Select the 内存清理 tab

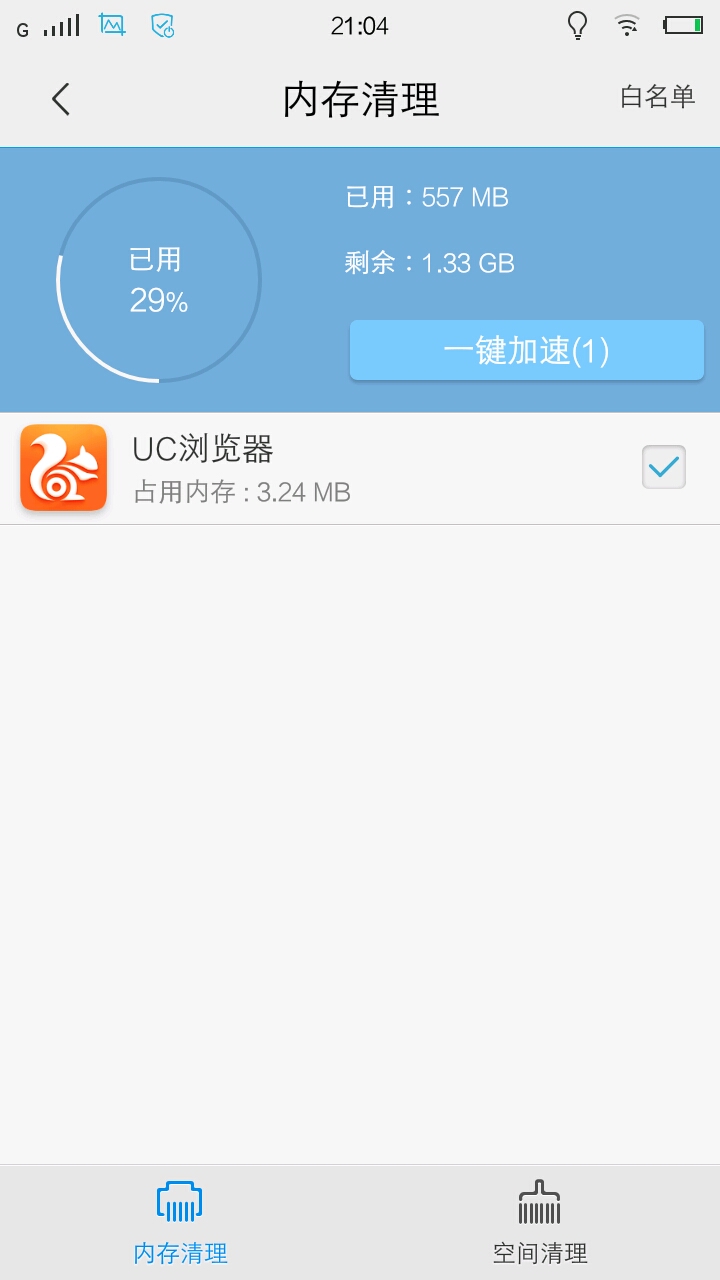180,1222
